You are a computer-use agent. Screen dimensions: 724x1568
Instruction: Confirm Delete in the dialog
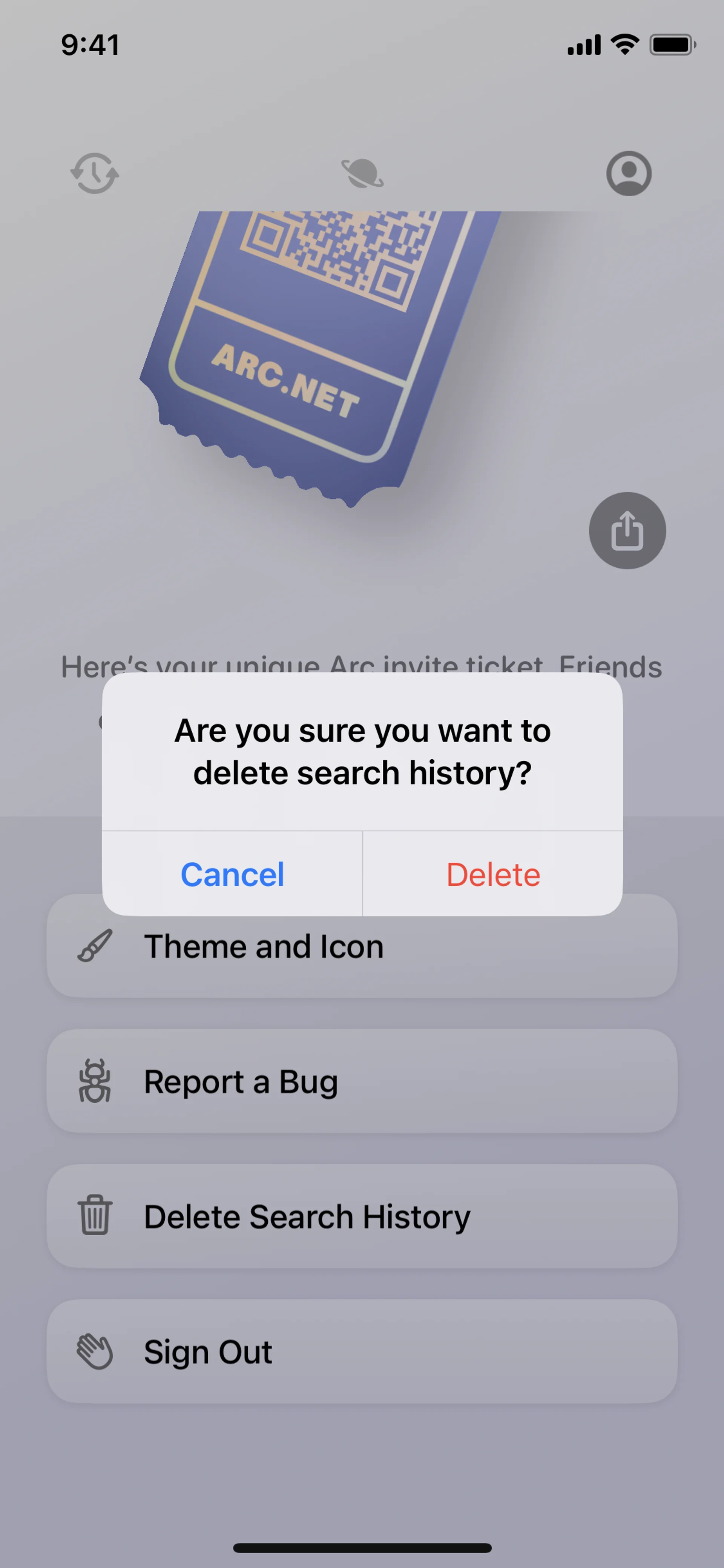(493, 874)
